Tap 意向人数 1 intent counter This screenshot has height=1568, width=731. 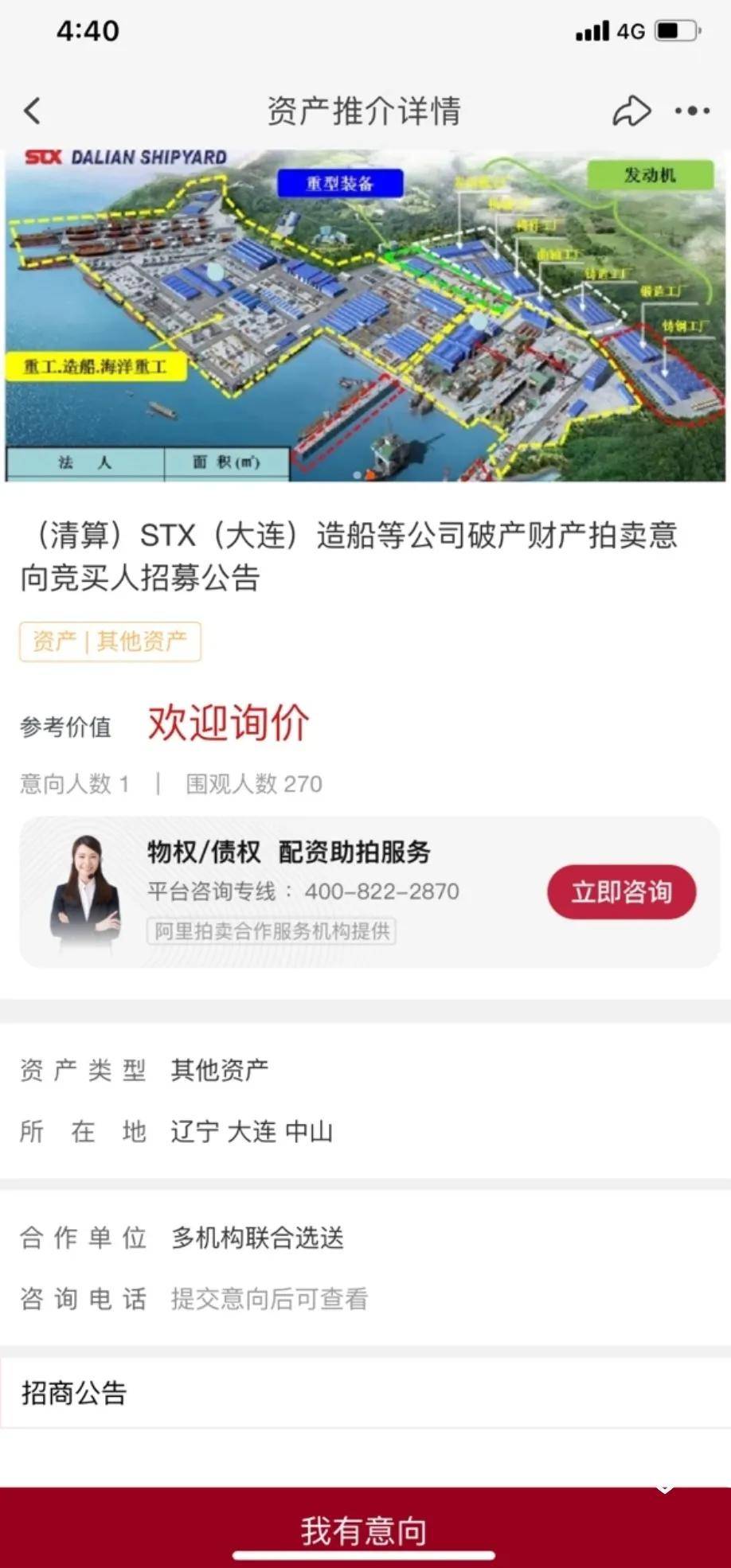75,784
